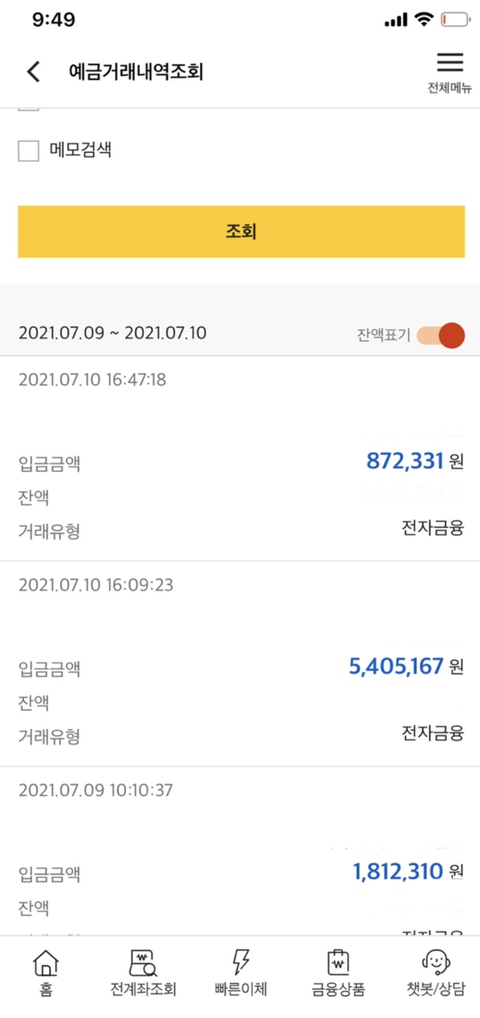Tap the yellow 조회 button

241,232
